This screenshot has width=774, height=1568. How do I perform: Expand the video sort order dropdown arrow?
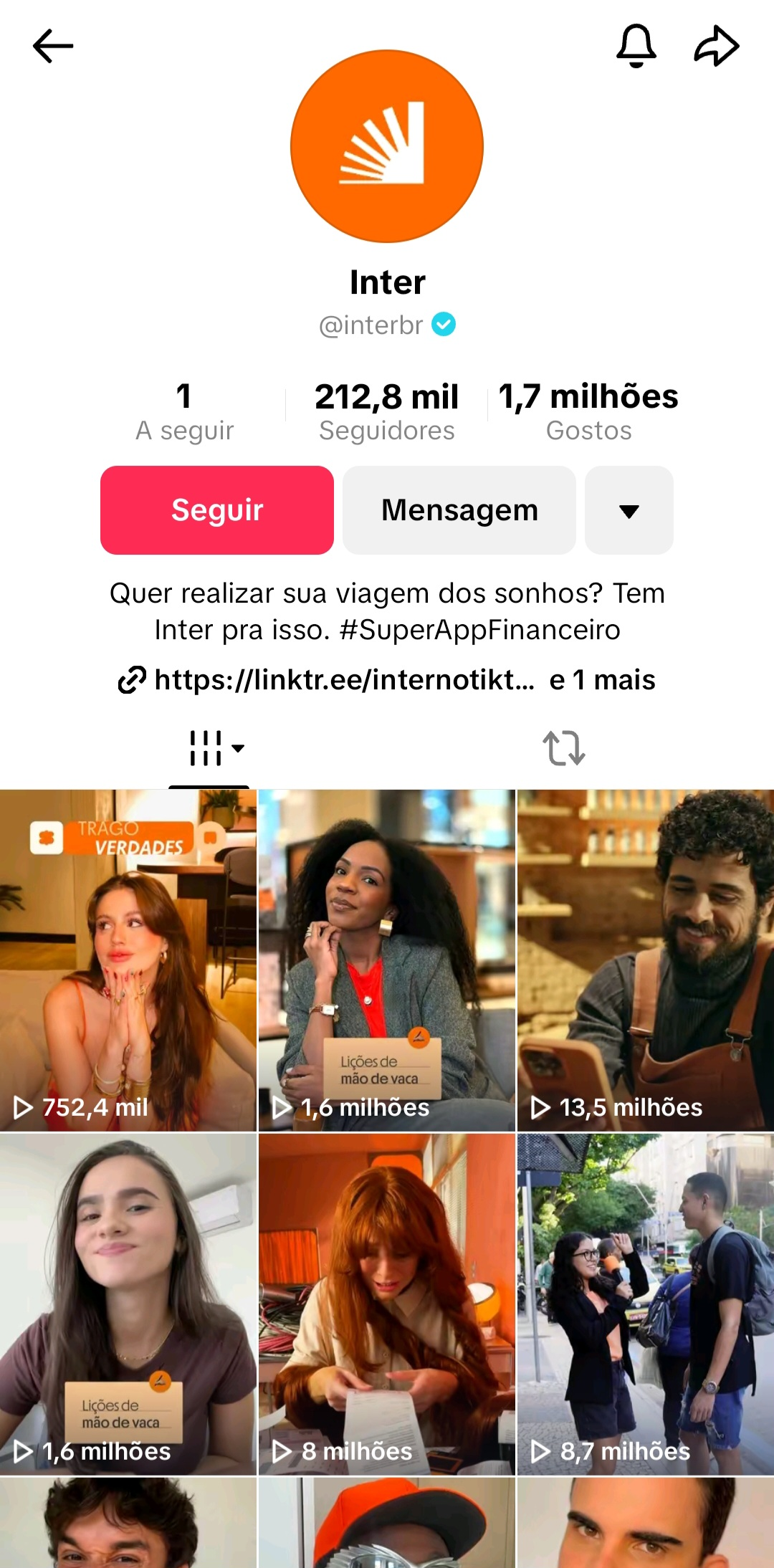coord(237,748)
